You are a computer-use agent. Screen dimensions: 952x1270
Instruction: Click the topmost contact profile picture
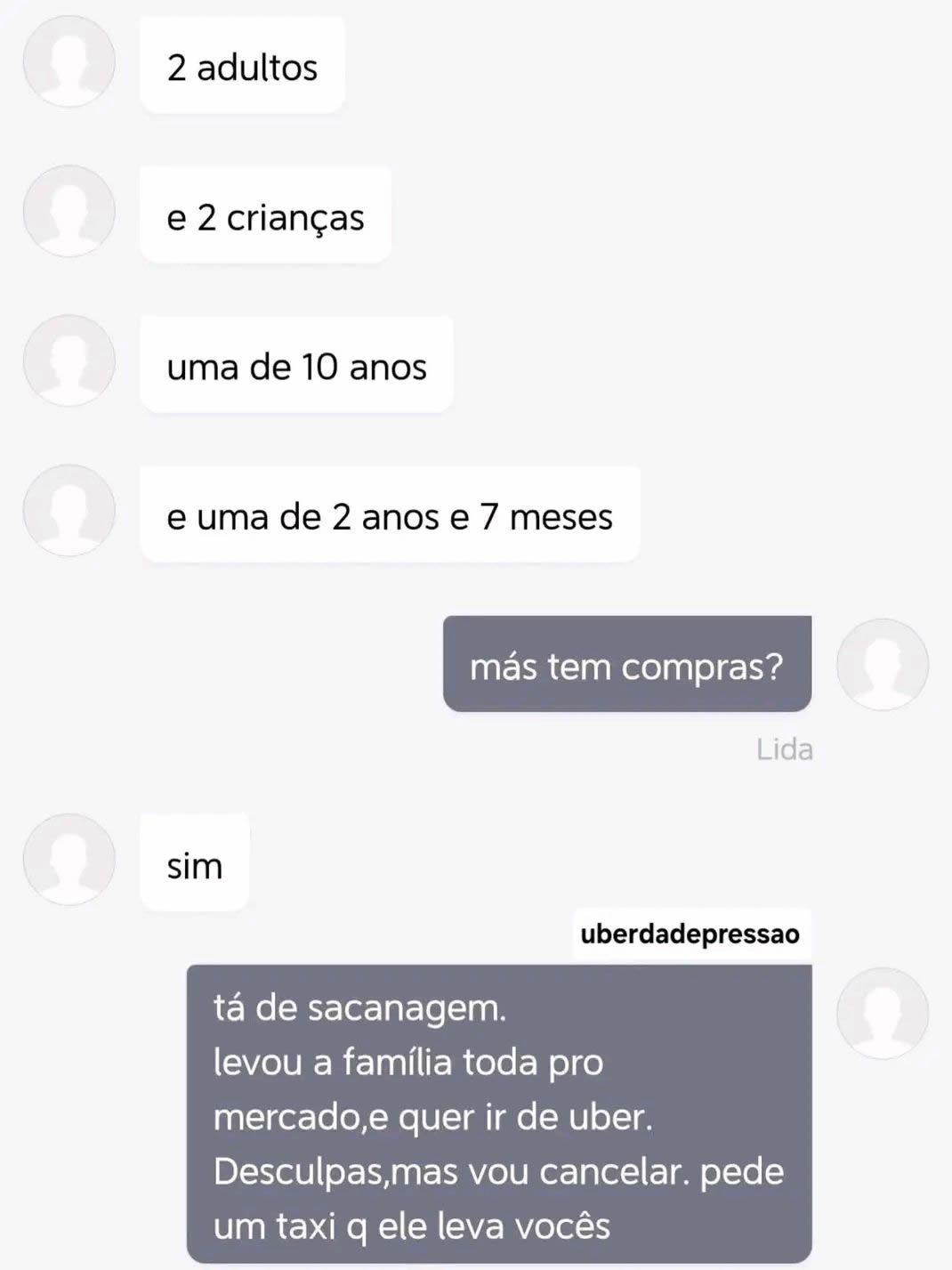point(69,62)
